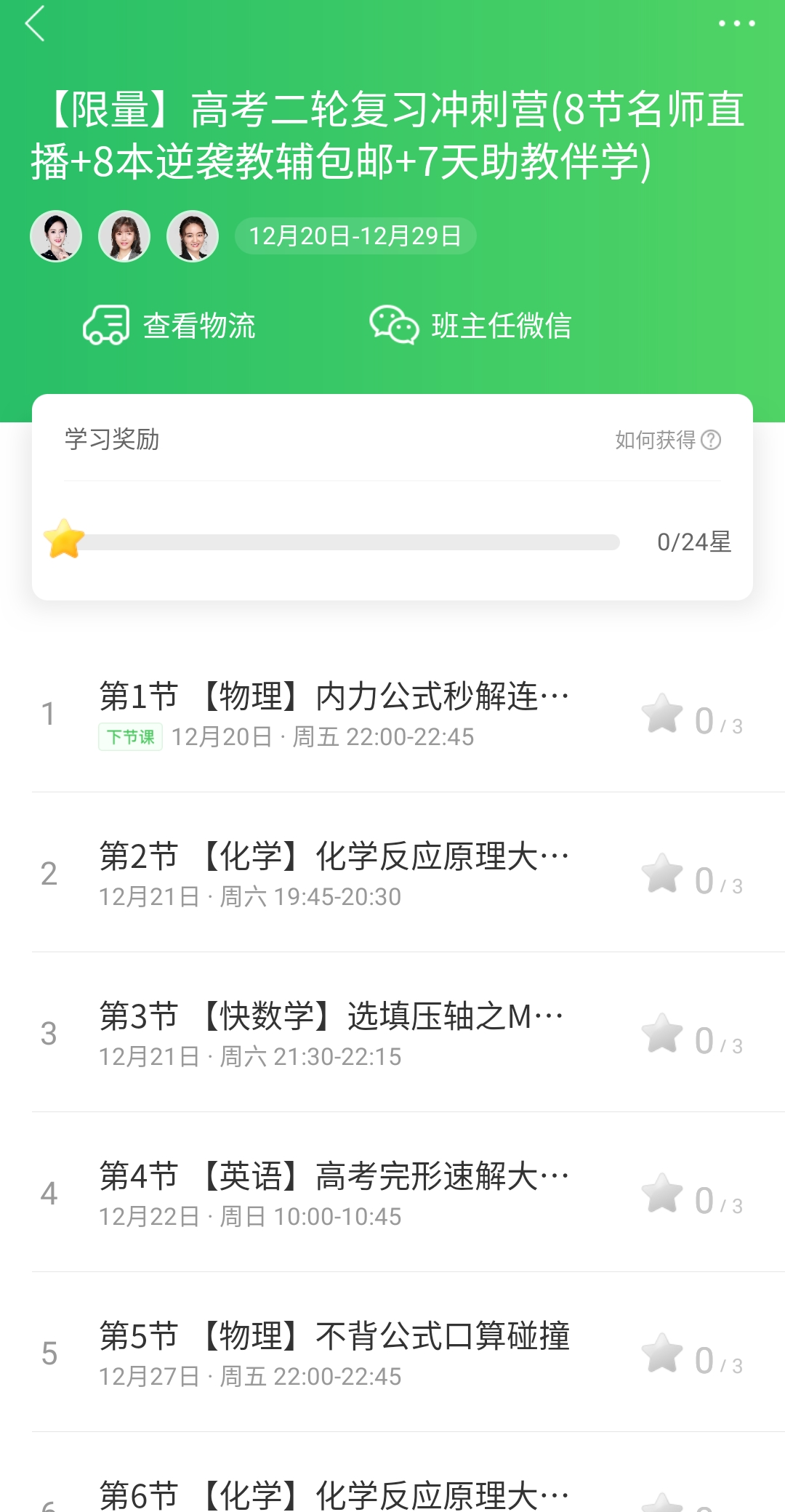This screenshot has width=785, height=1512.
Task: Go back using the top-left arrow
Action: click(35, 23)
